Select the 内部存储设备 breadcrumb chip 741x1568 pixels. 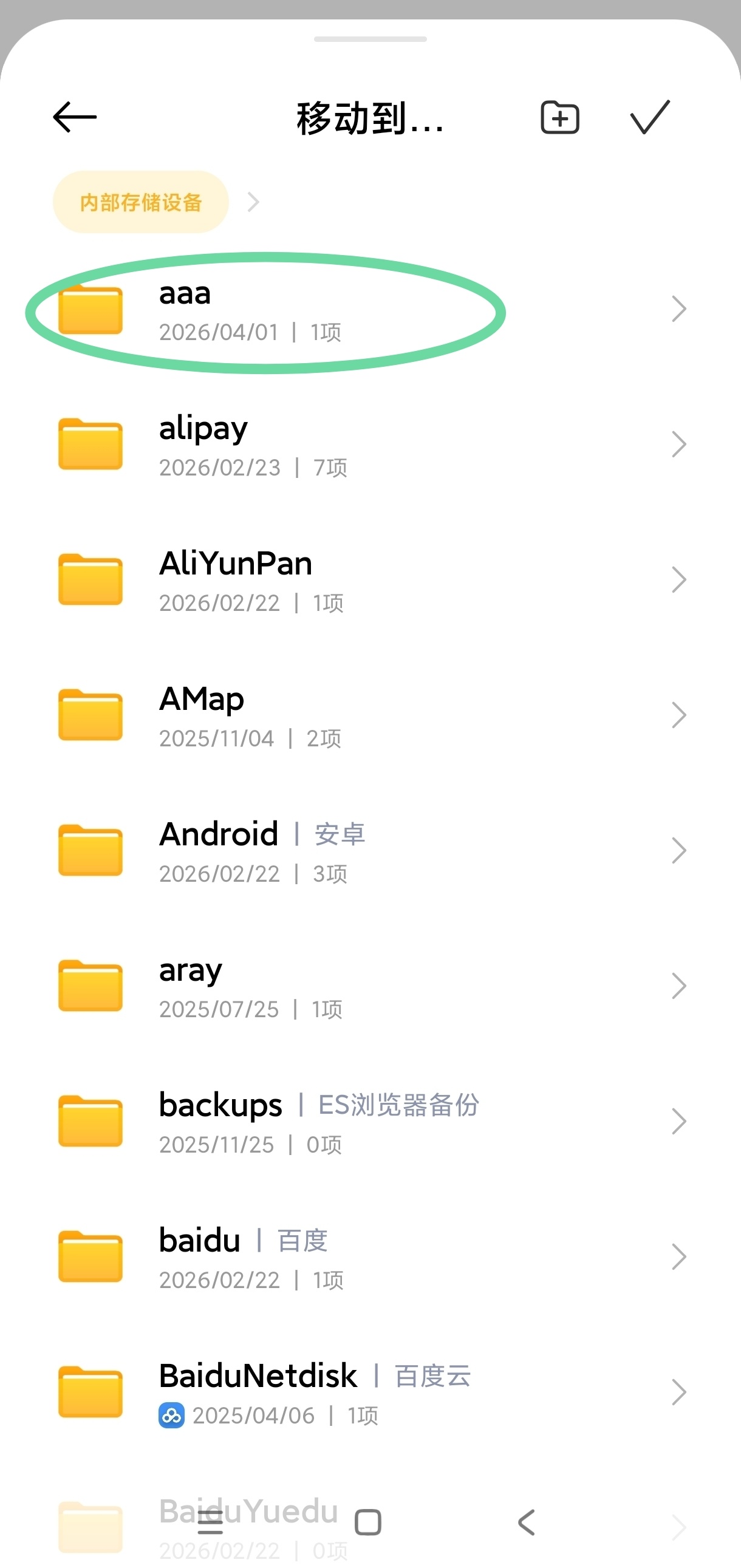point(141,202)
